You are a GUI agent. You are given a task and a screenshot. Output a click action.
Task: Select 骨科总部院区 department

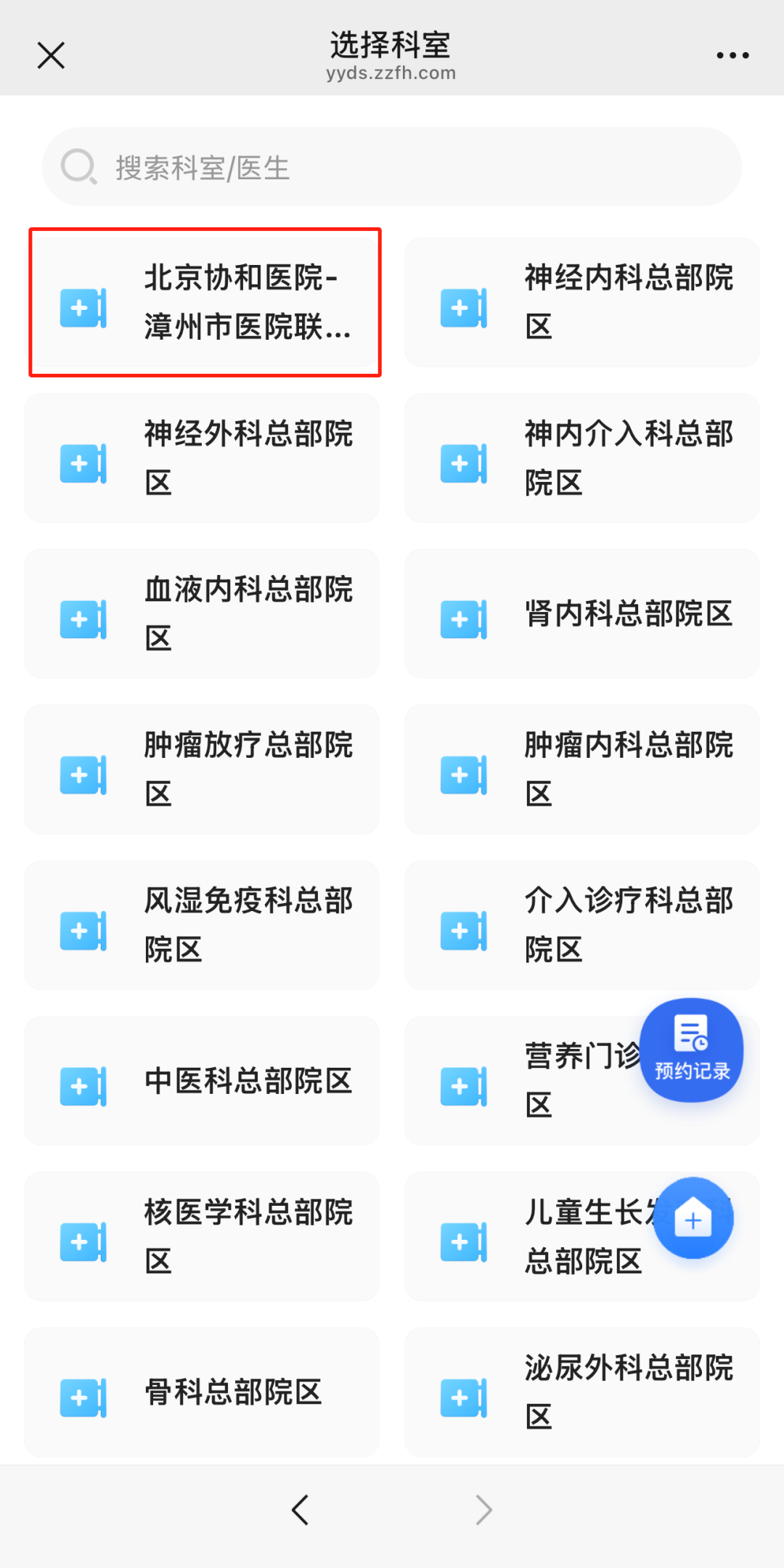point(203,1392)
